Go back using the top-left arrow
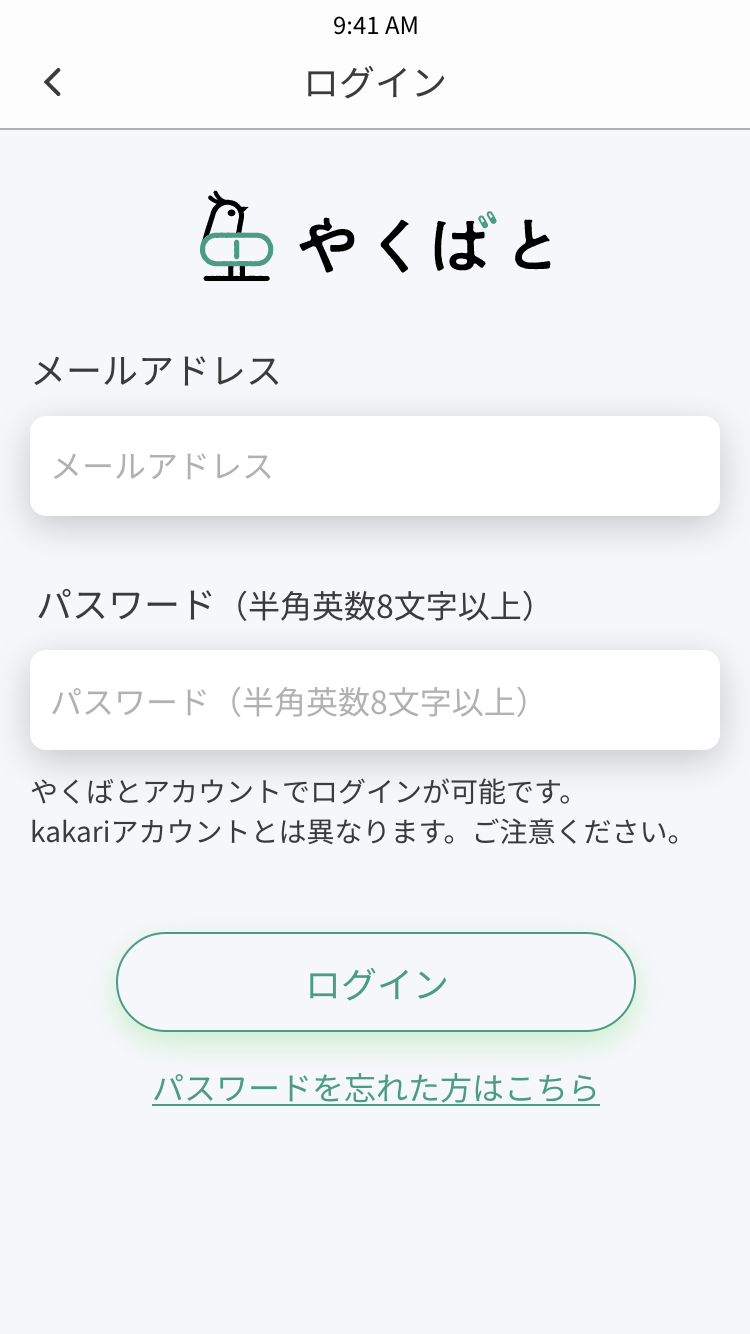The width and height of the screenshot is (750, 1334). tap(53, 82)
